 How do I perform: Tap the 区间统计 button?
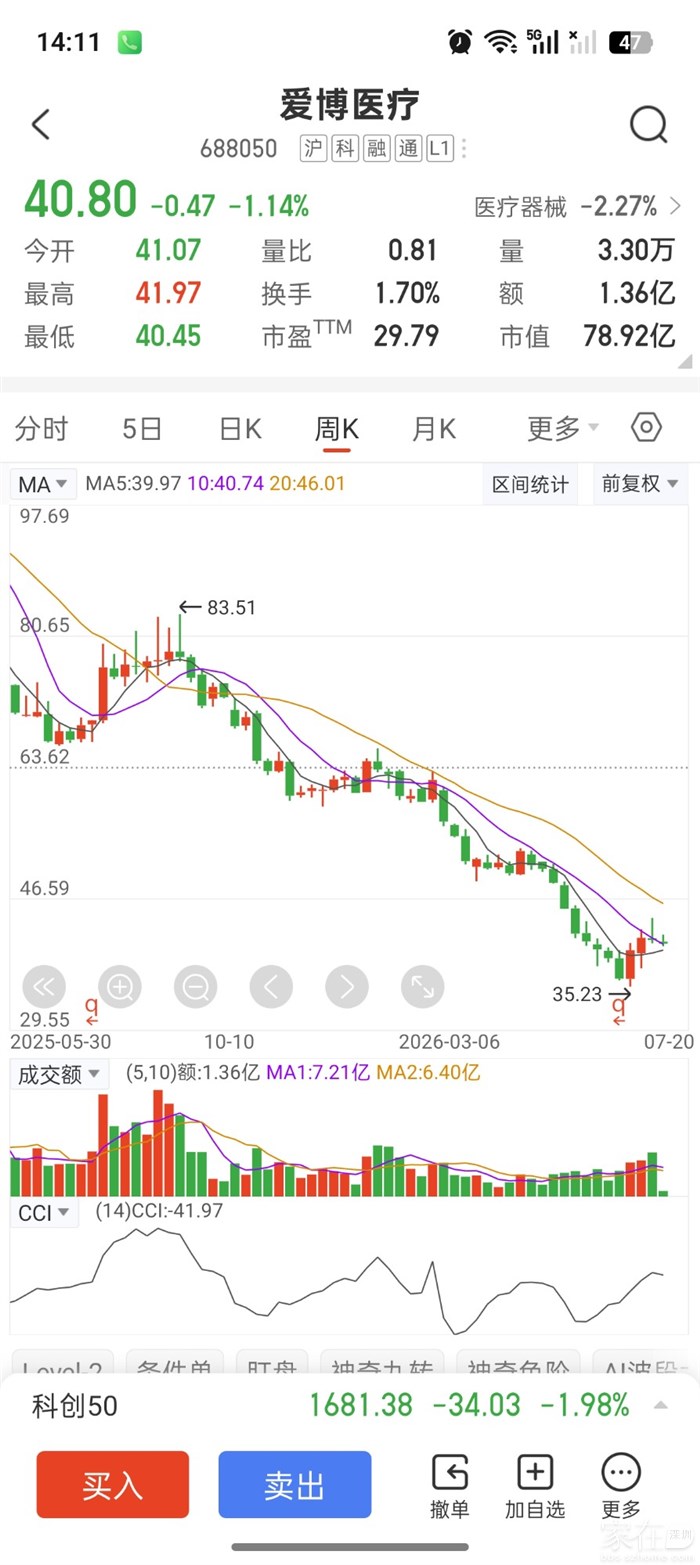530,484
